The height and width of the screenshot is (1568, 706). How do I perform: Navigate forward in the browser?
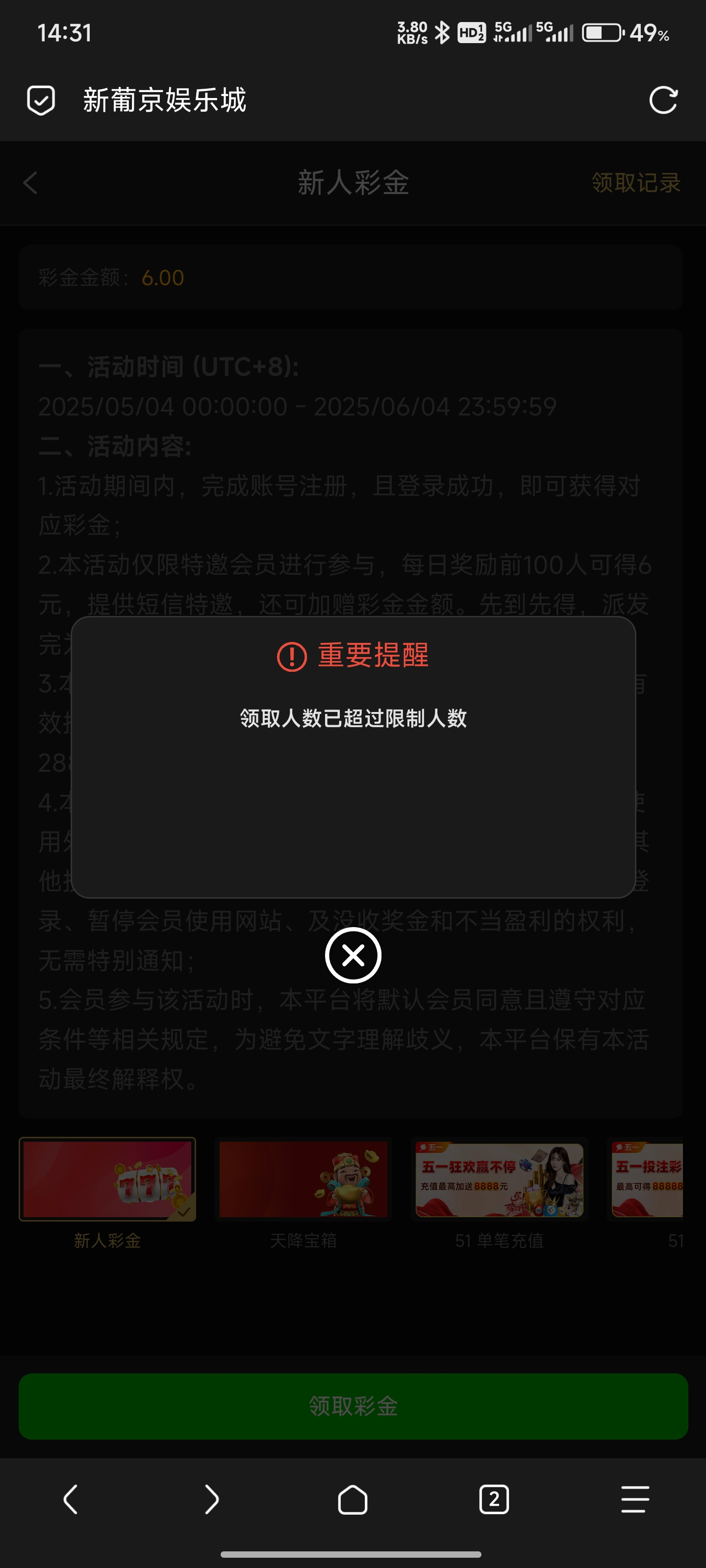point(211,1499)
